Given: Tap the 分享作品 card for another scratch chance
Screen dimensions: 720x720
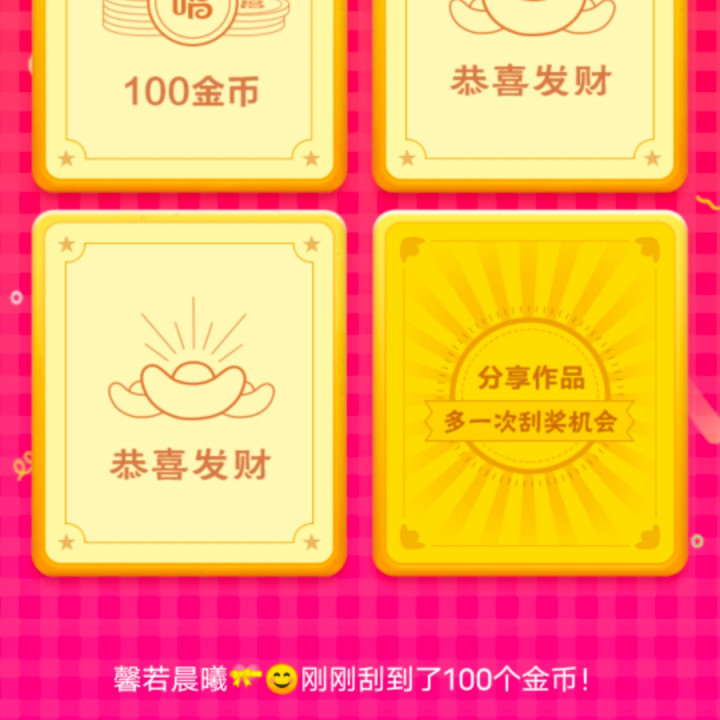Looking at the screenshot, I should pyautogui.click(x=530, y=395).
